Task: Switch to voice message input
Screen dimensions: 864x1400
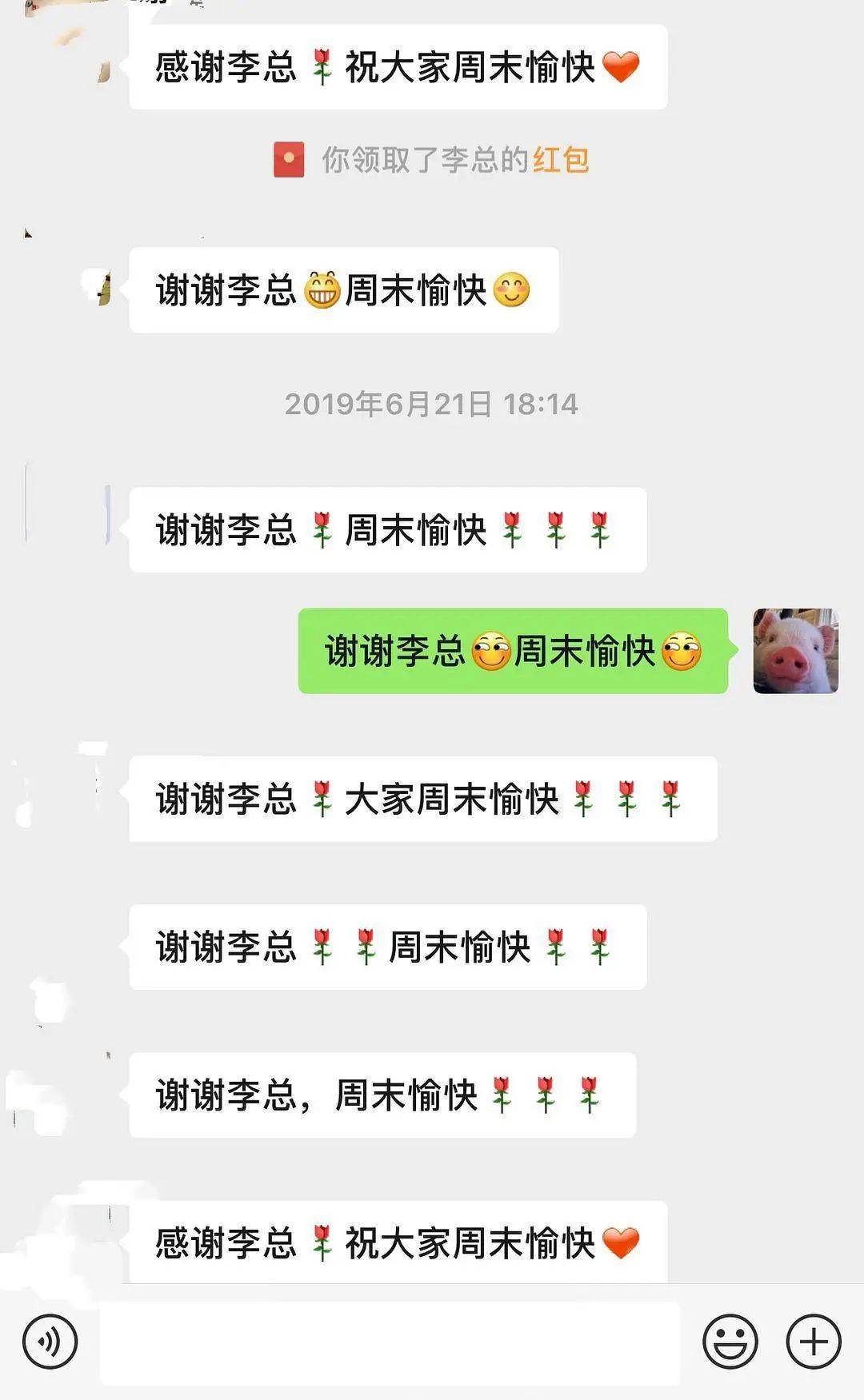Action: (50, 1342)
